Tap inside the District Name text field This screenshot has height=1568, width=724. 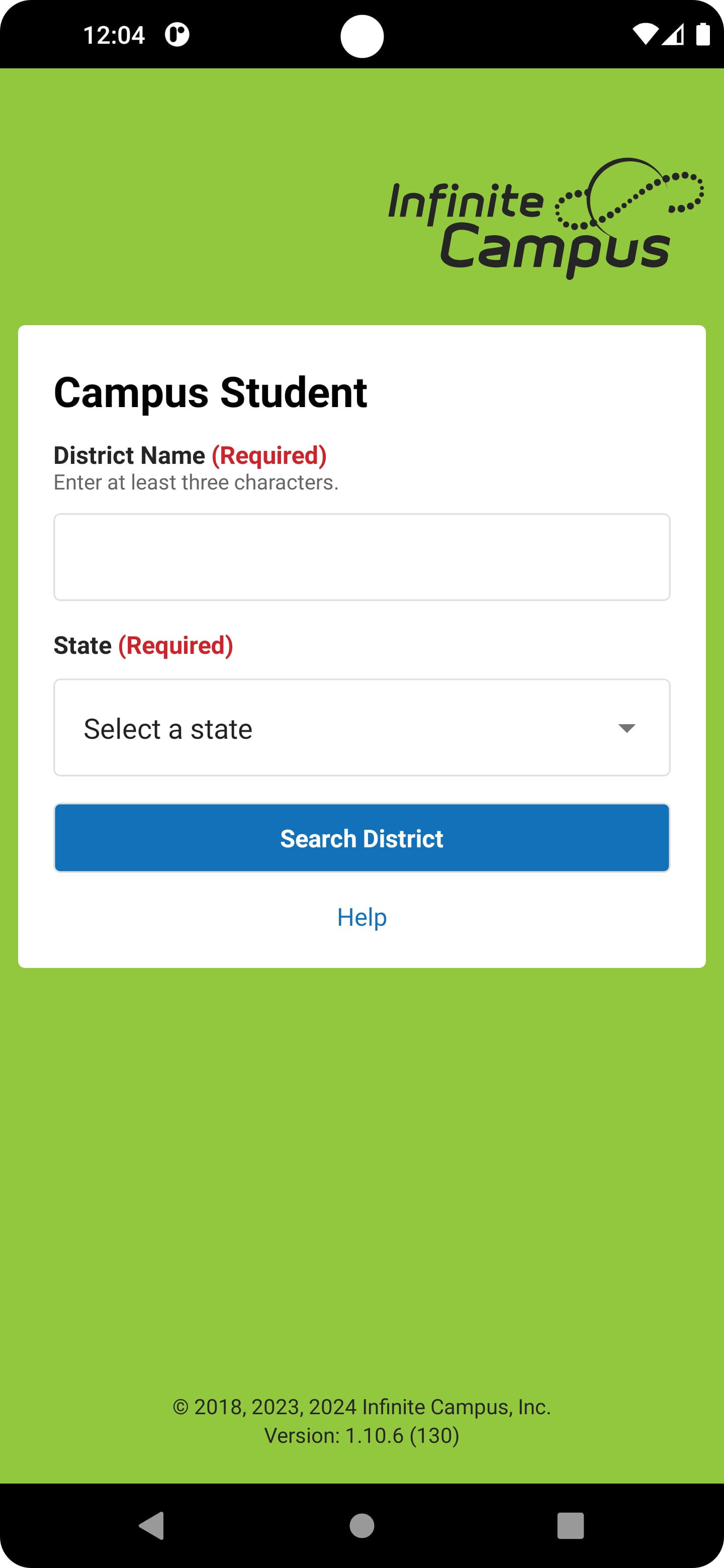[361, 556]
